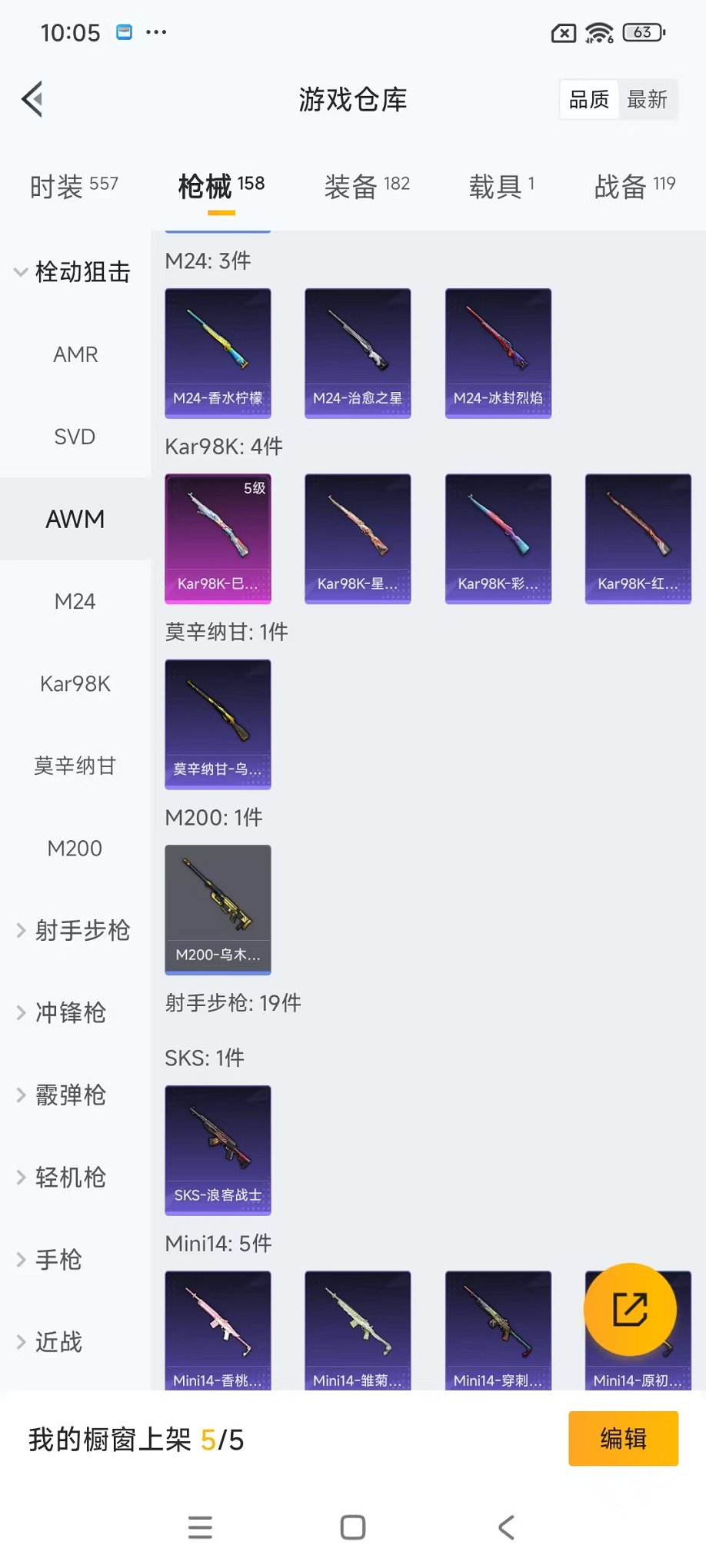Select Kar98K in the sidebar
This screenshot has width=706, height=1568.
click(75, 683)
